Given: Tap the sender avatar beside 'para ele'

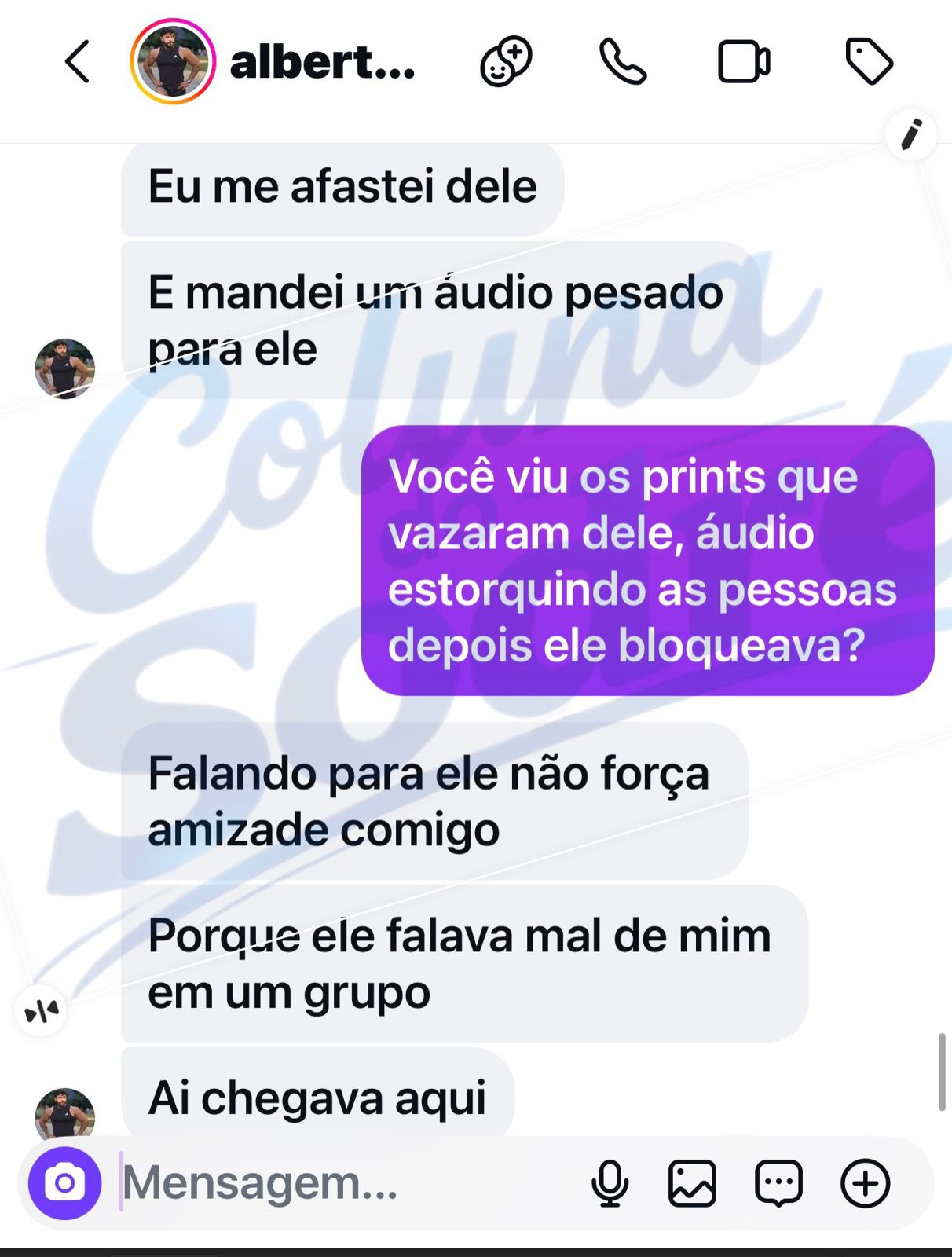Looking at the screenshot, I should click(x=64, y=368).
